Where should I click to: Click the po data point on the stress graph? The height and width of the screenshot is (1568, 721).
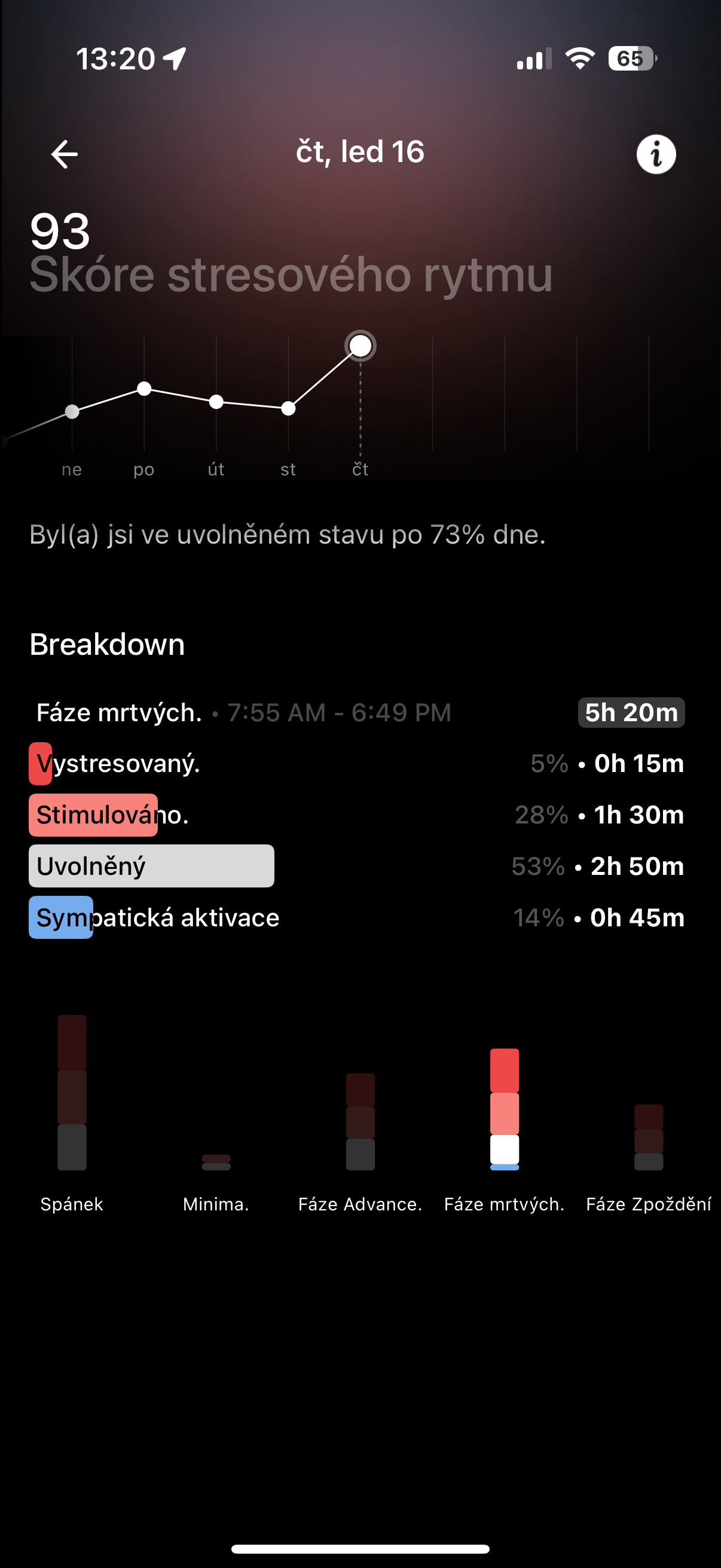coord(144,389)
